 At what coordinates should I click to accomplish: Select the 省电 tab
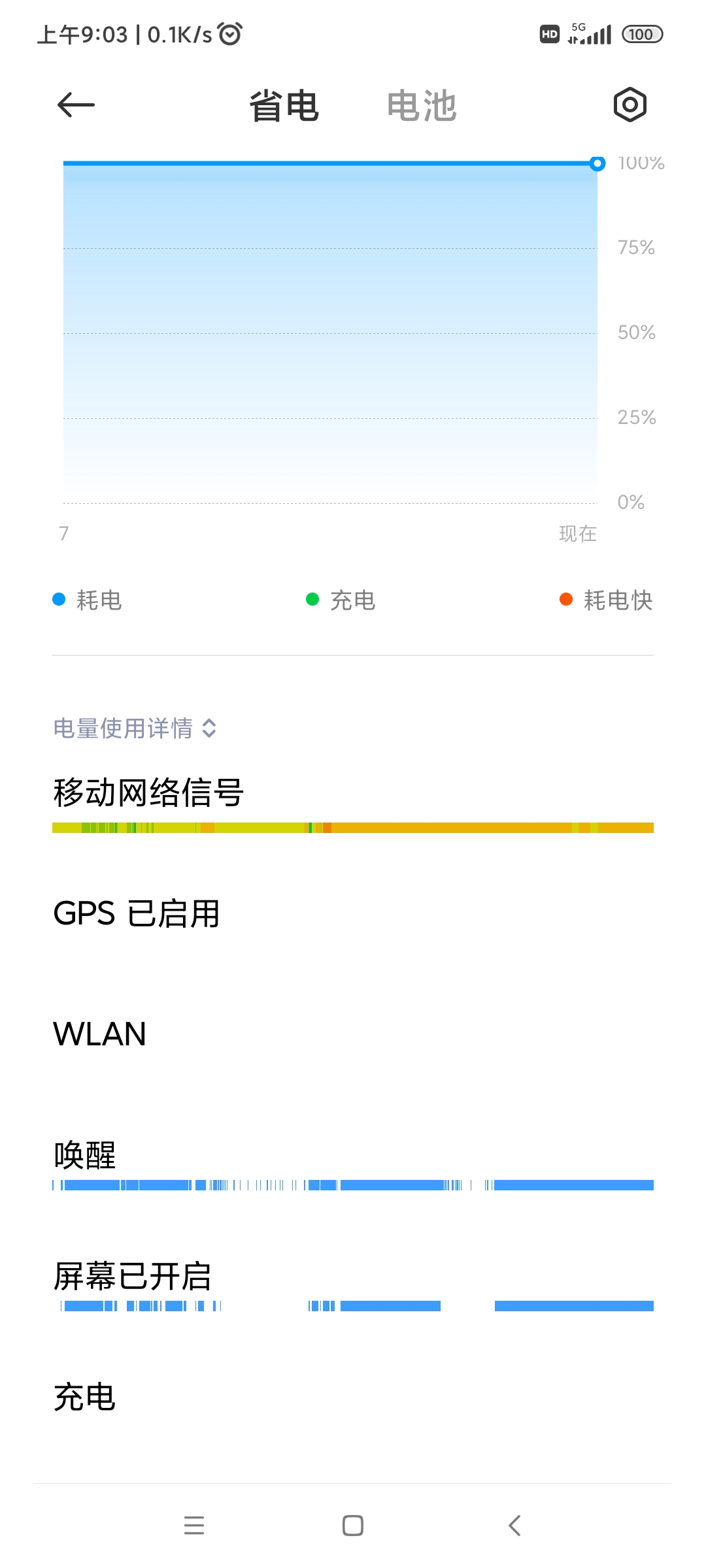click(284, 106)
